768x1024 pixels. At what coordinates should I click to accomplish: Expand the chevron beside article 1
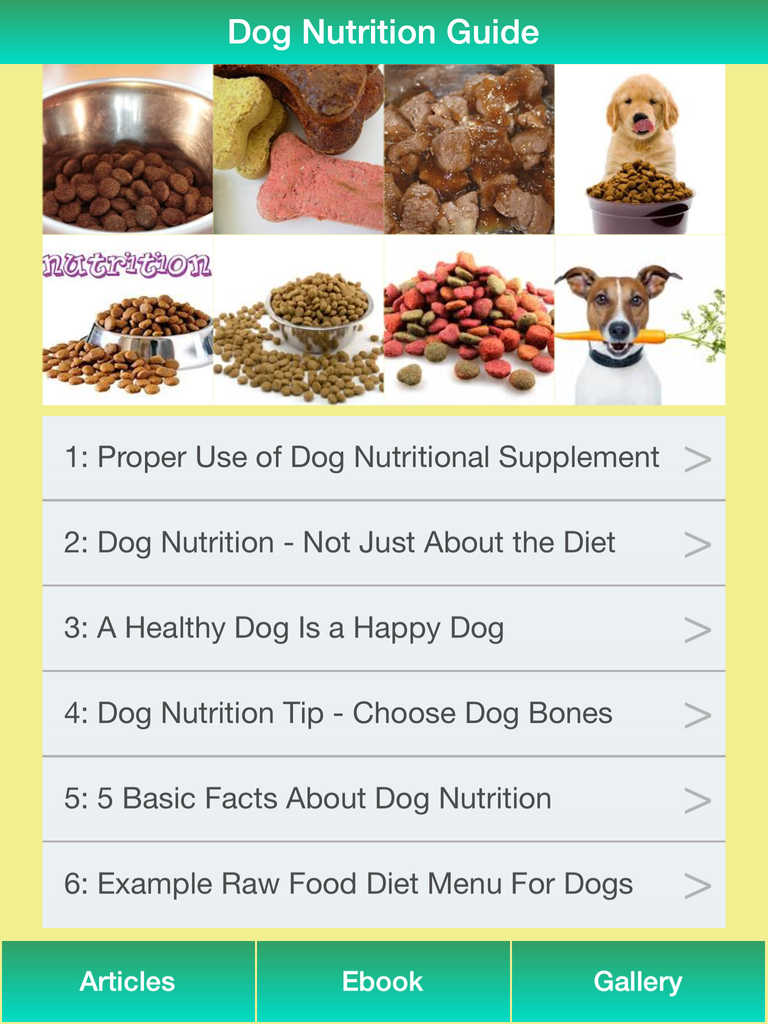[700, 457]
